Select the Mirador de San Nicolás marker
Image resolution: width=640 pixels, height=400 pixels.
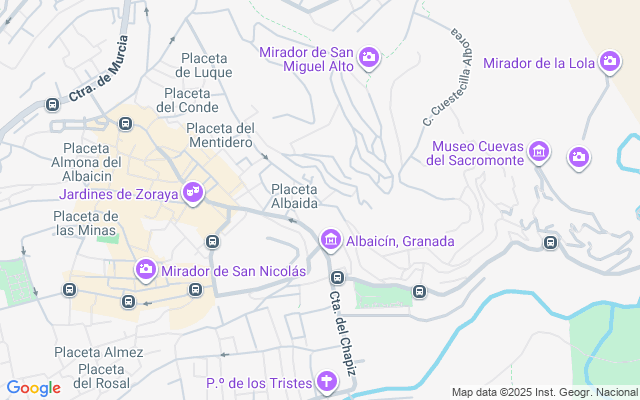[146, 270]
